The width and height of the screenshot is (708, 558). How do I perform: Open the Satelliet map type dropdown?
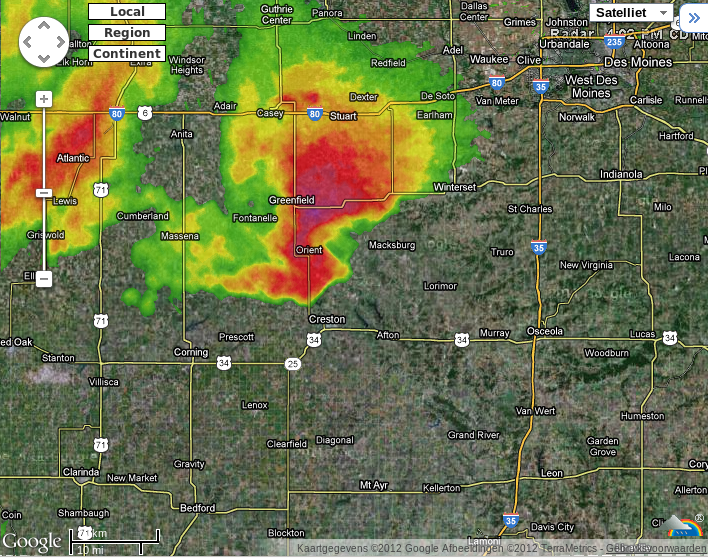pyautogui.click(x=631, y=13)
